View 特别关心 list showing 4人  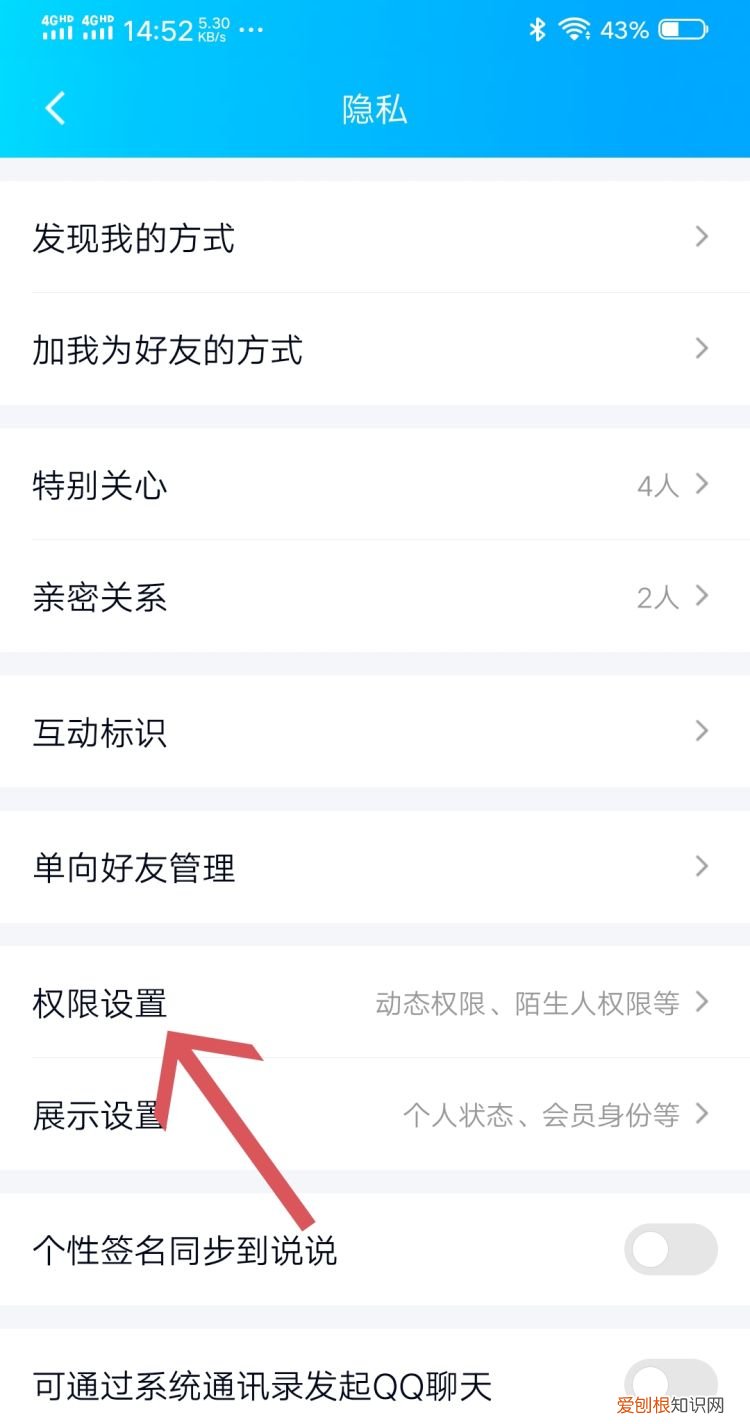point(375,485)
